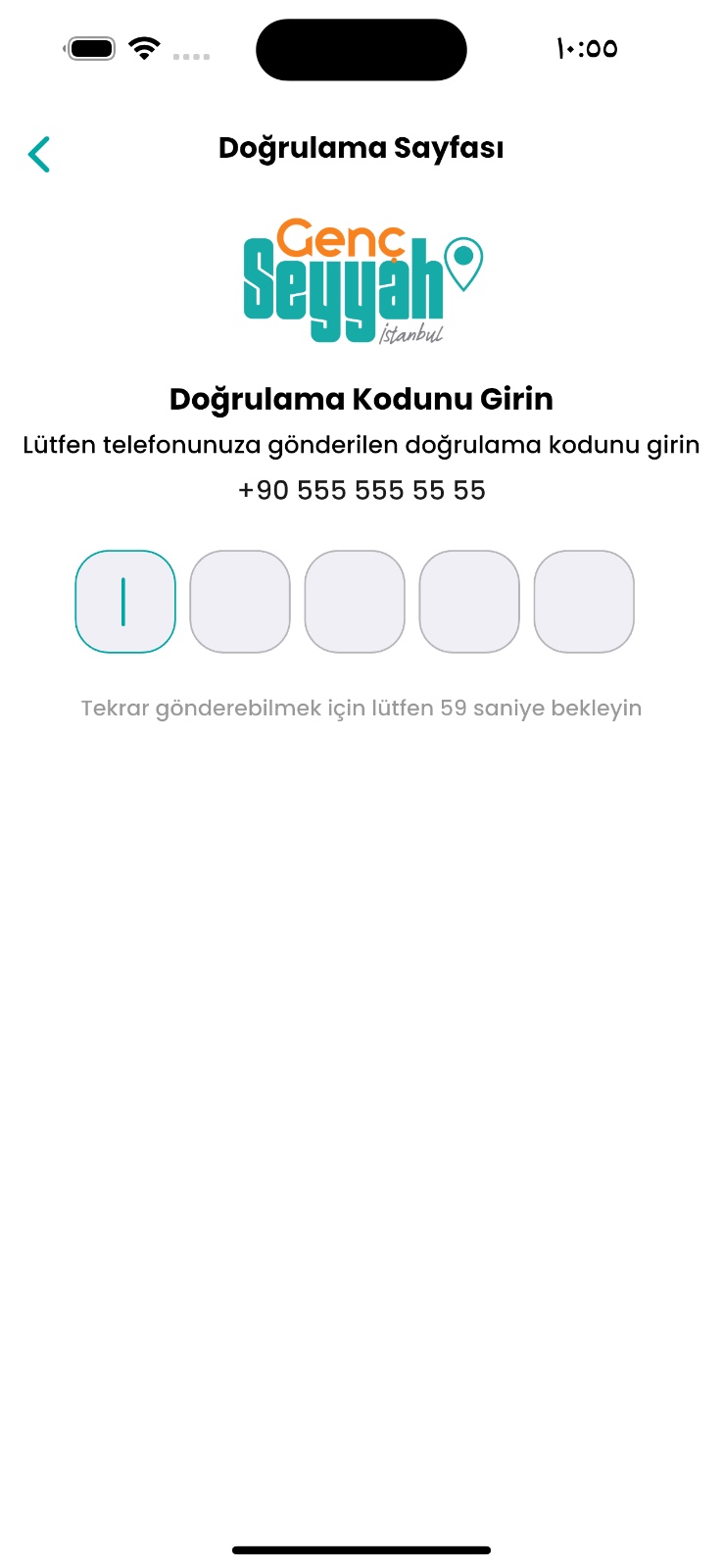Tap the Wi-Fi icon in the status bar
Screen dimensions: 723x1568
145,47
